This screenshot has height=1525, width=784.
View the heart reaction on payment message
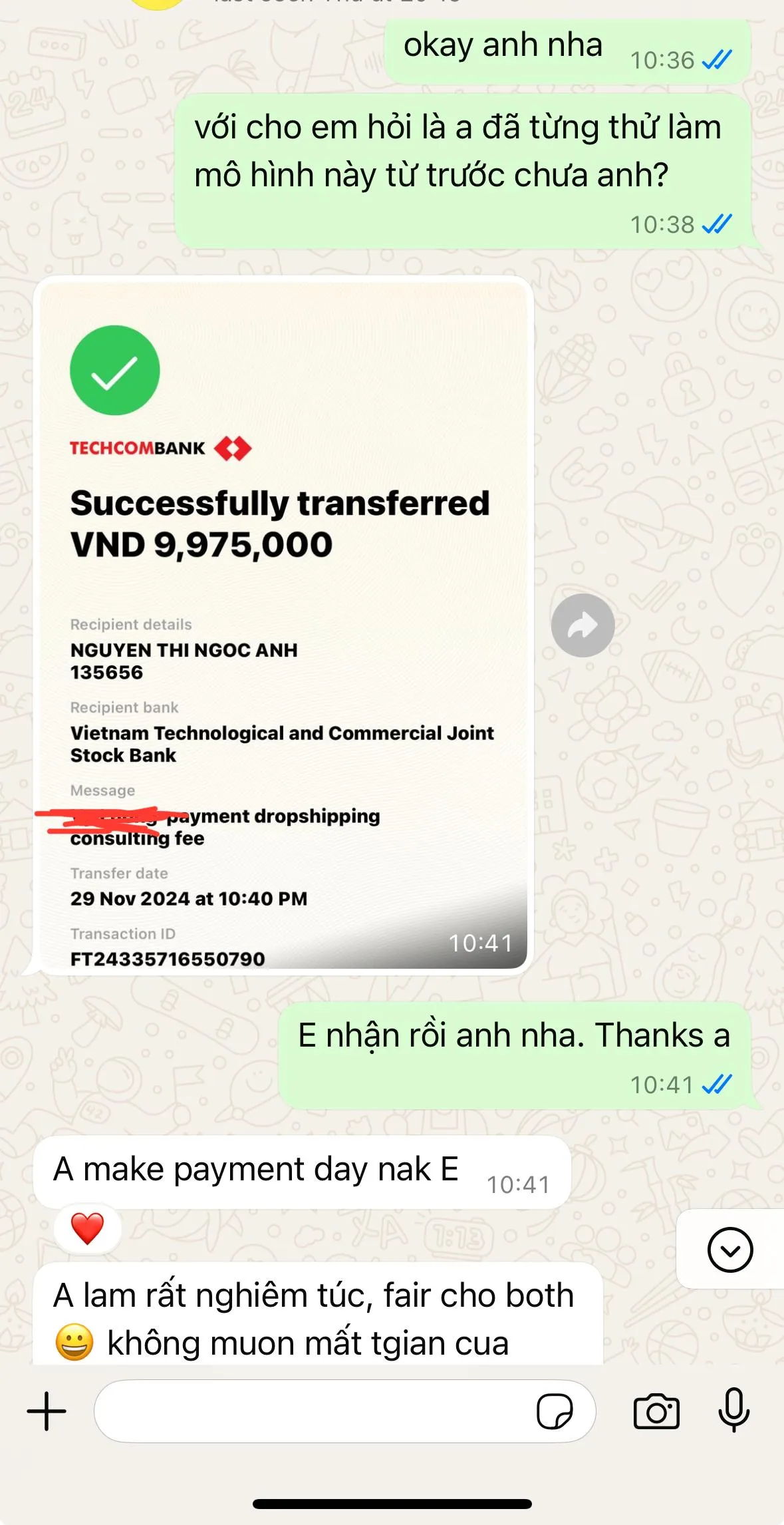click(x=87, y=1228)
